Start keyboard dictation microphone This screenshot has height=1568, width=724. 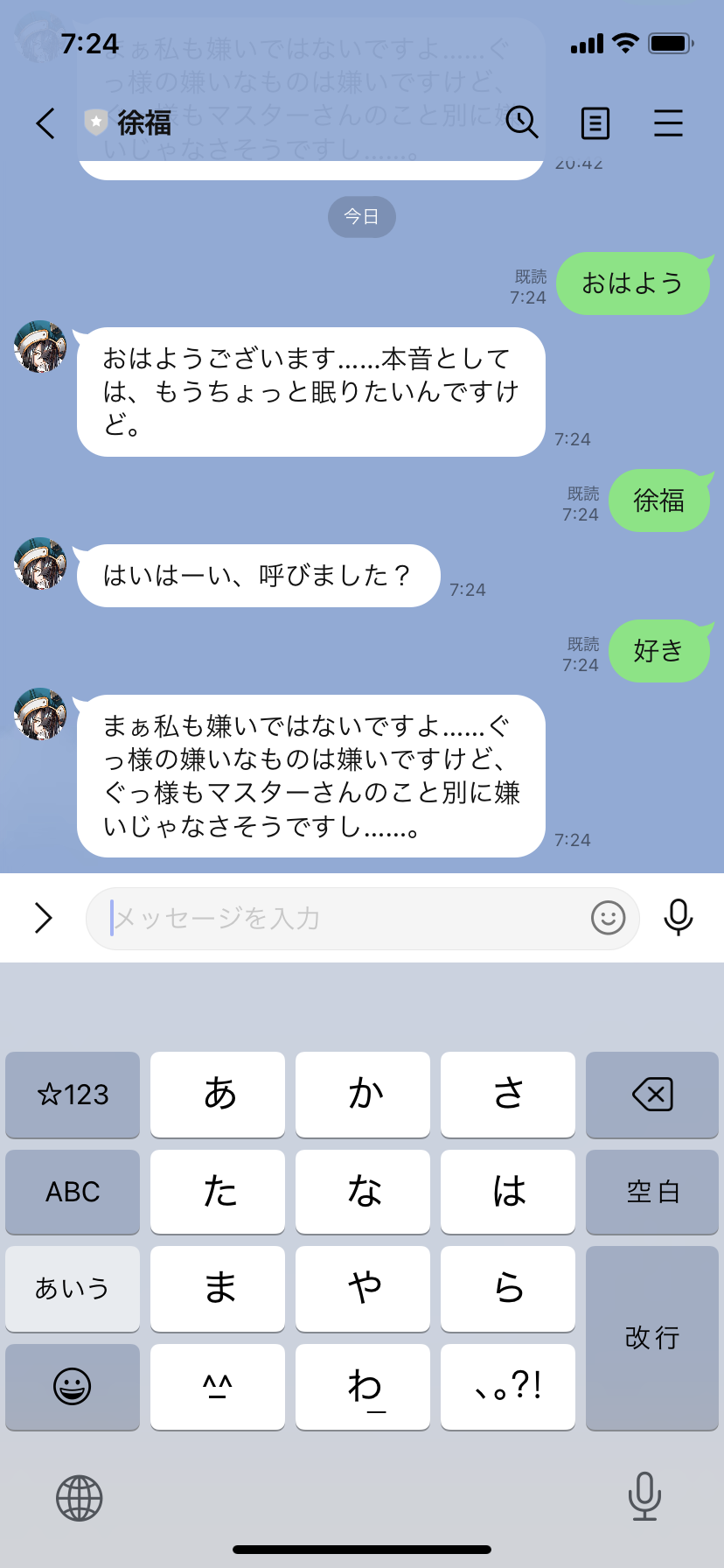(644, 1496)
